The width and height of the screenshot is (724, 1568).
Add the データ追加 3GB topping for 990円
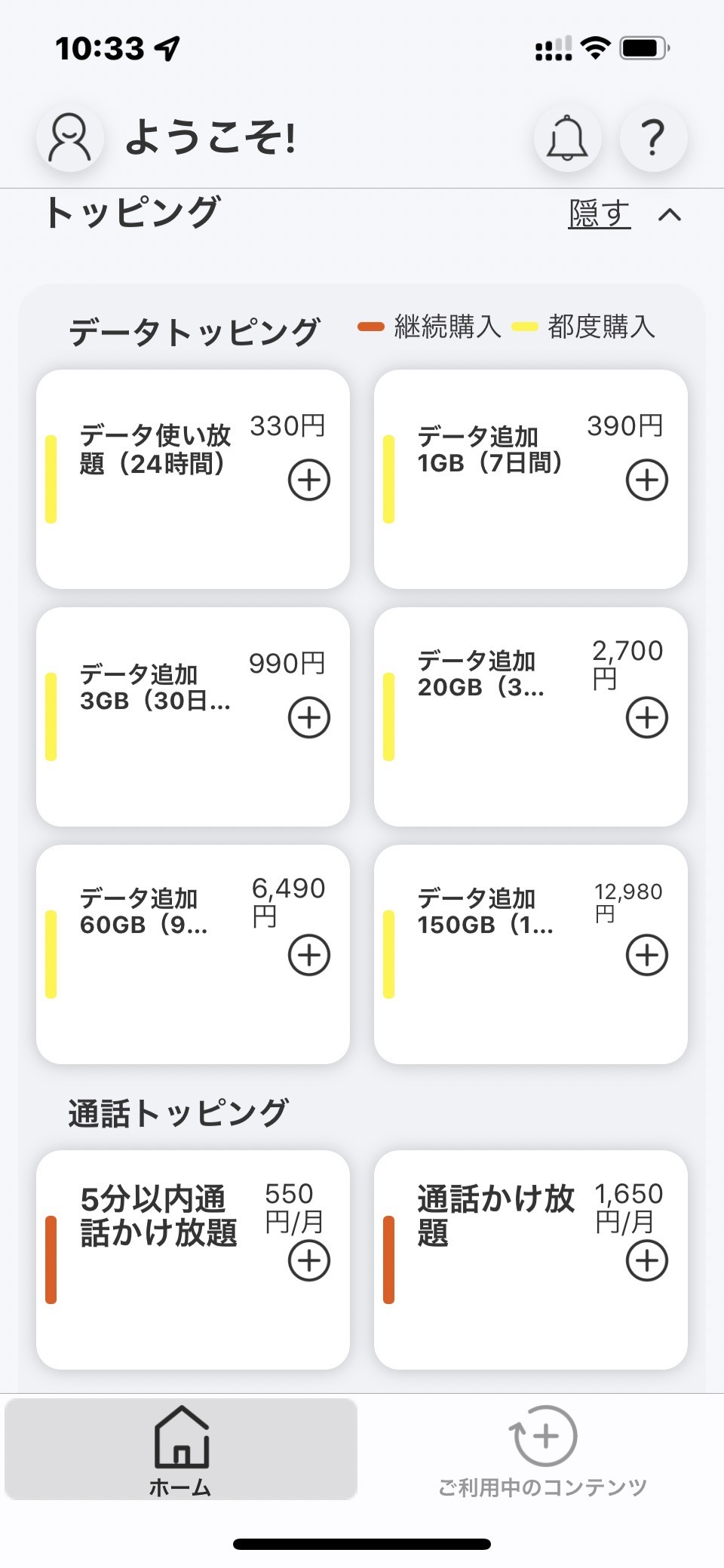pyautogui.click(x=309, y=717)
